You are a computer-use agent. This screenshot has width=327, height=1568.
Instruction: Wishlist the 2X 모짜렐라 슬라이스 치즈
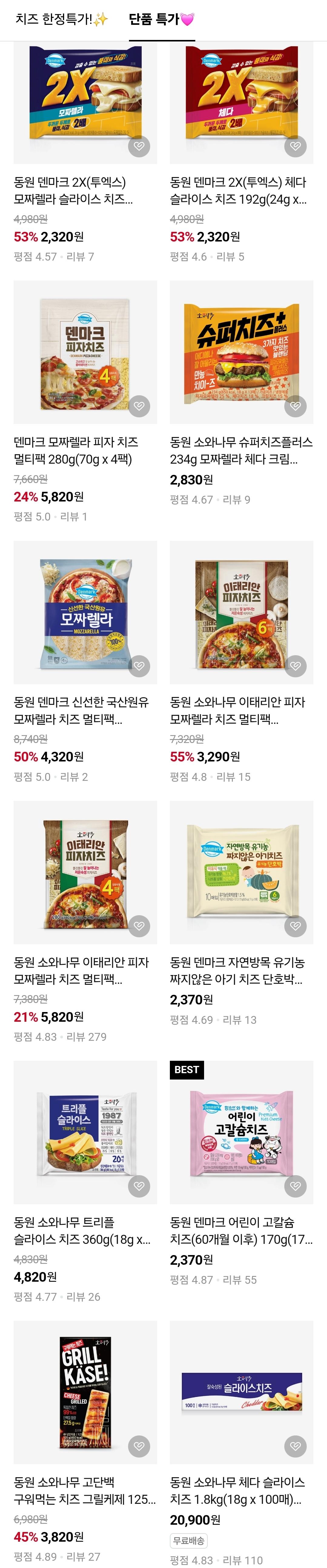pyautogui.click(x=139, y=146)
